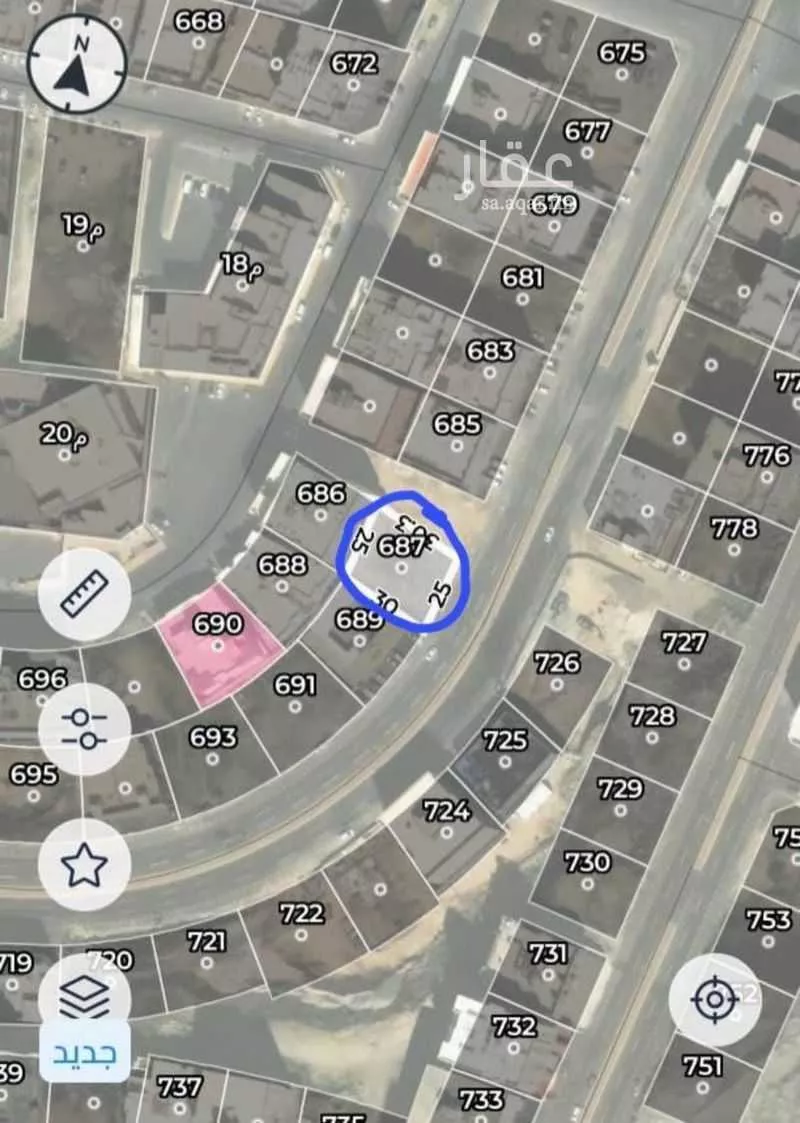
Task: Select parcel 687 on the map
Action: click(x=402, y=566)
